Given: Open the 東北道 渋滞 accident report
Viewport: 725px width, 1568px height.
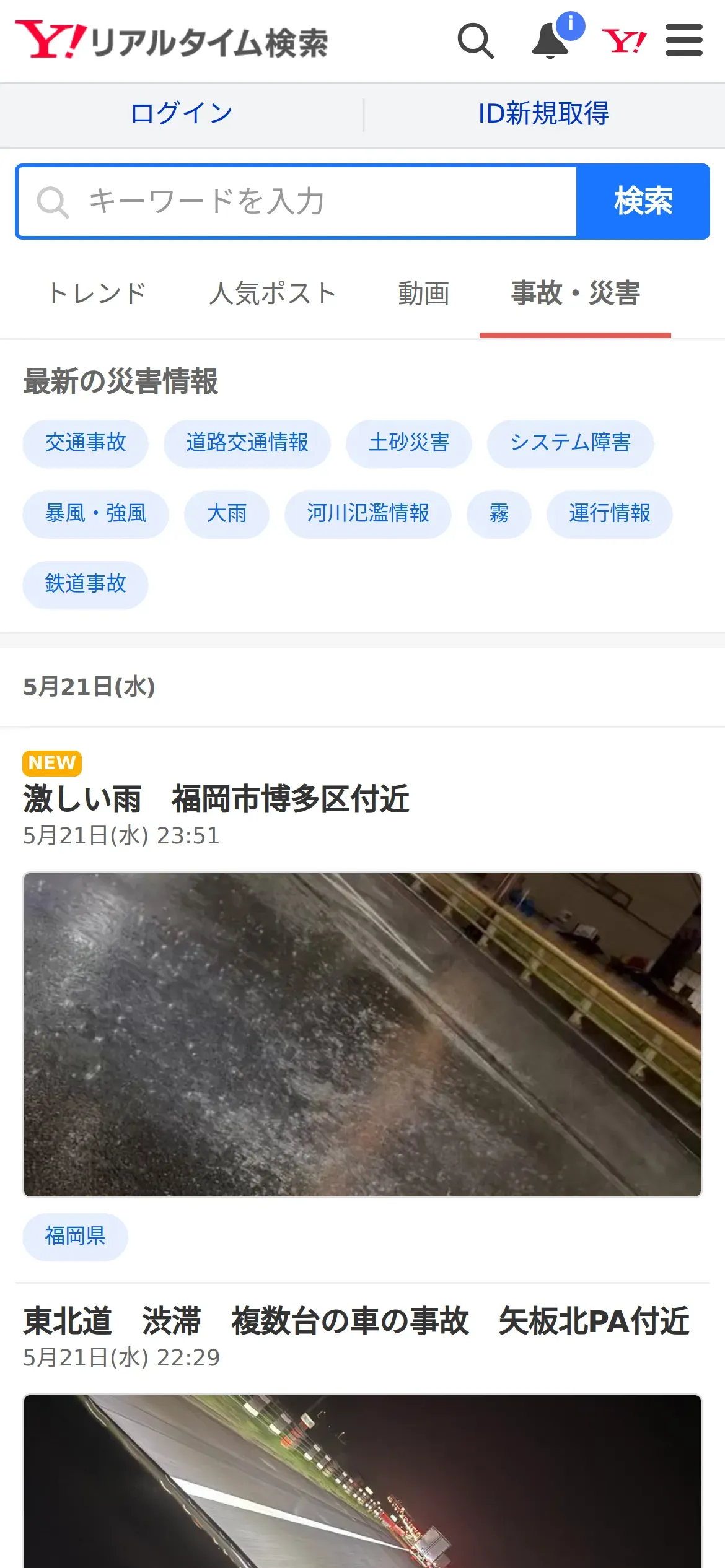Looking at the screenshot, I should 356,1321.
